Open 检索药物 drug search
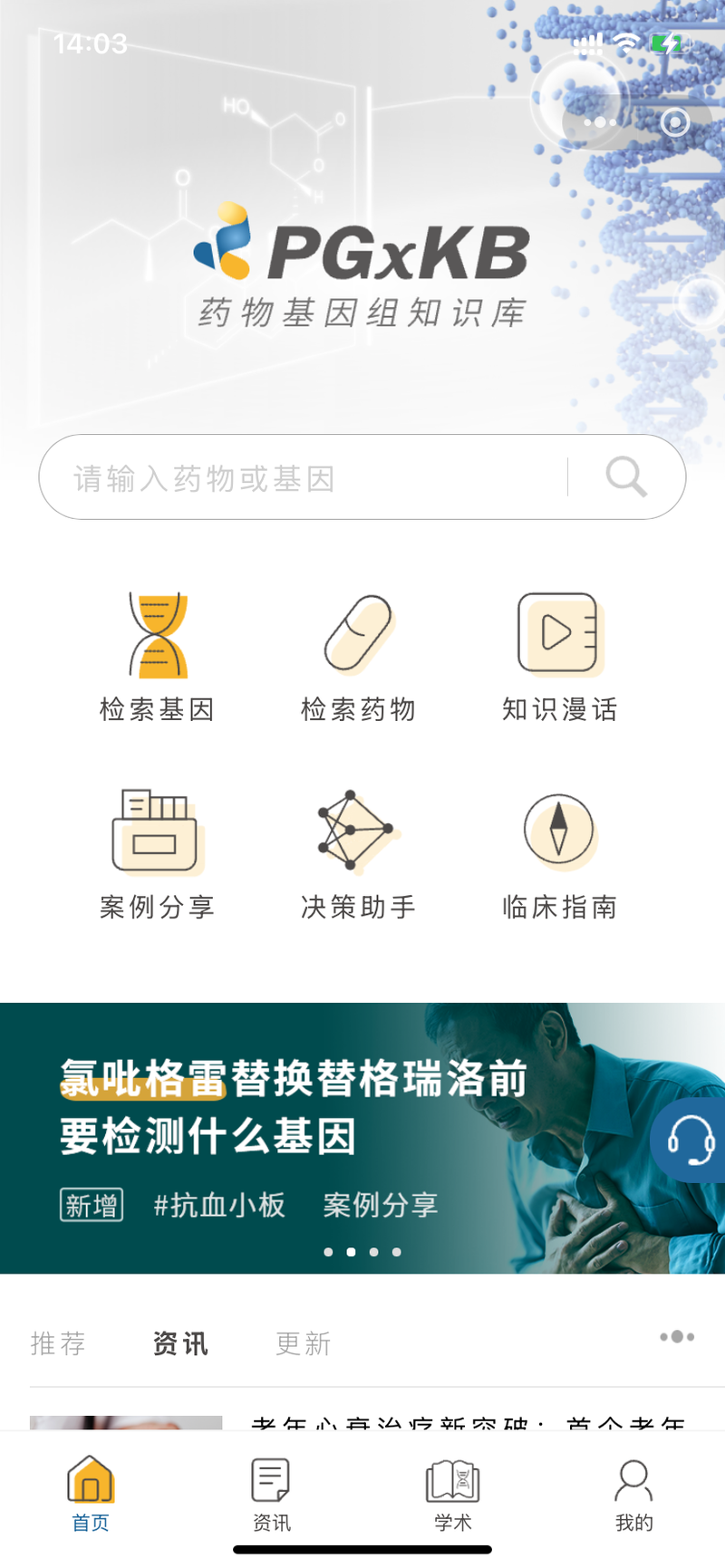Image resolution: width=725 pixels, height=1568 pixels. pos(359,657)
